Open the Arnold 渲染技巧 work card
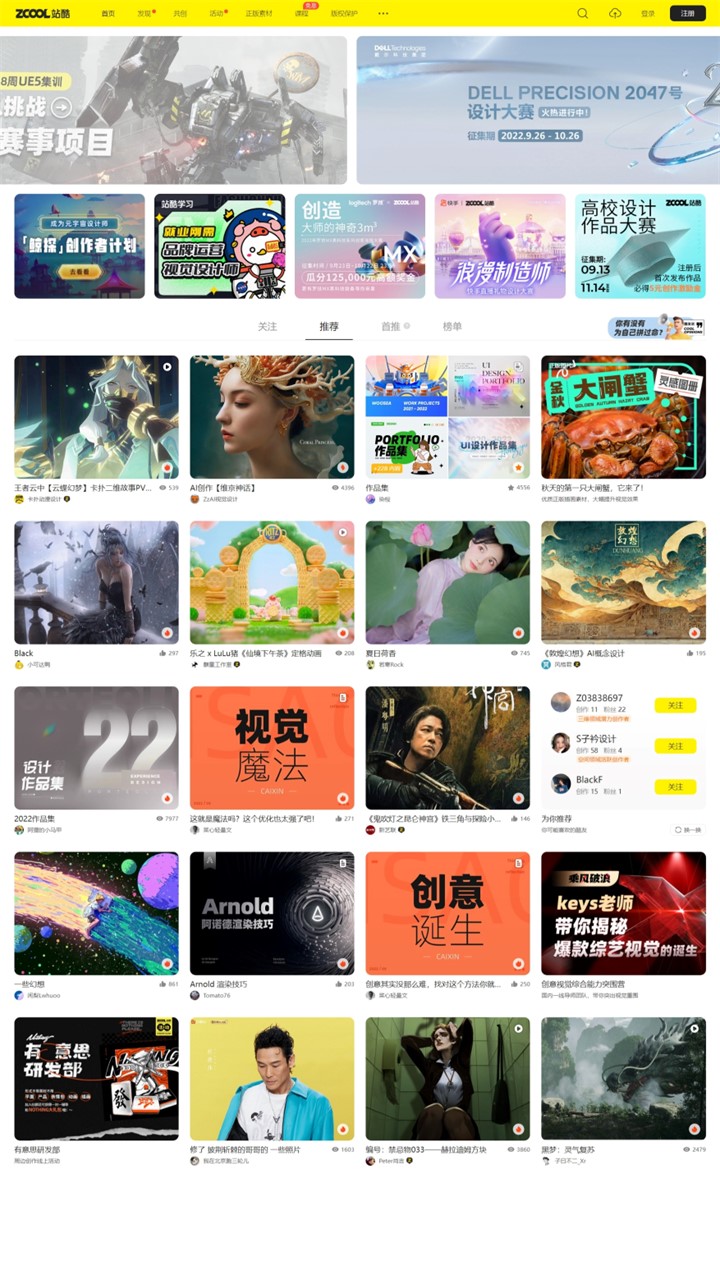This screenshot has width=720, height=1280. (x=272, y=913)
